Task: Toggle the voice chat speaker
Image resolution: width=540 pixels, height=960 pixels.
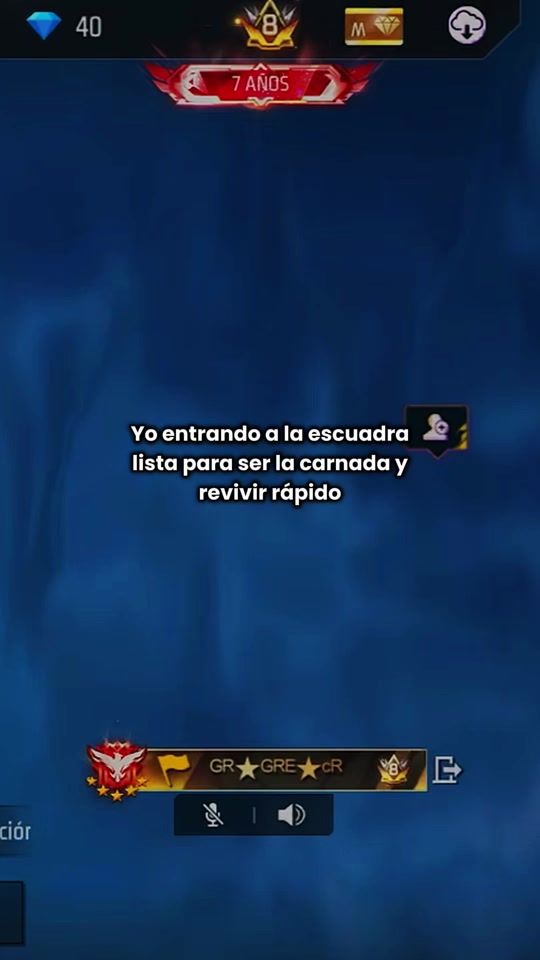Action: (291, 815)
